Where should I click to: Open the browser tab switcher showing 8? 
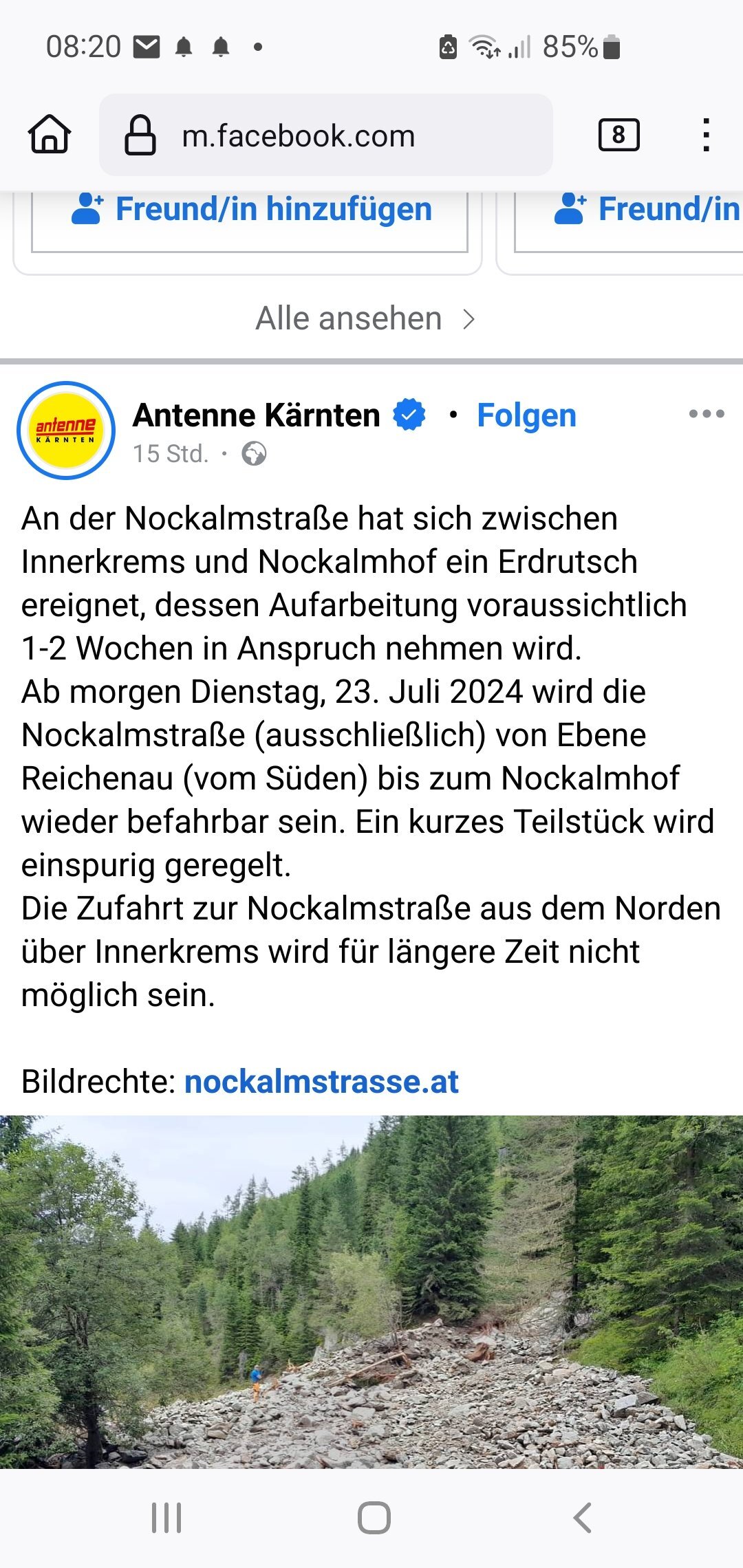point(618,135)
